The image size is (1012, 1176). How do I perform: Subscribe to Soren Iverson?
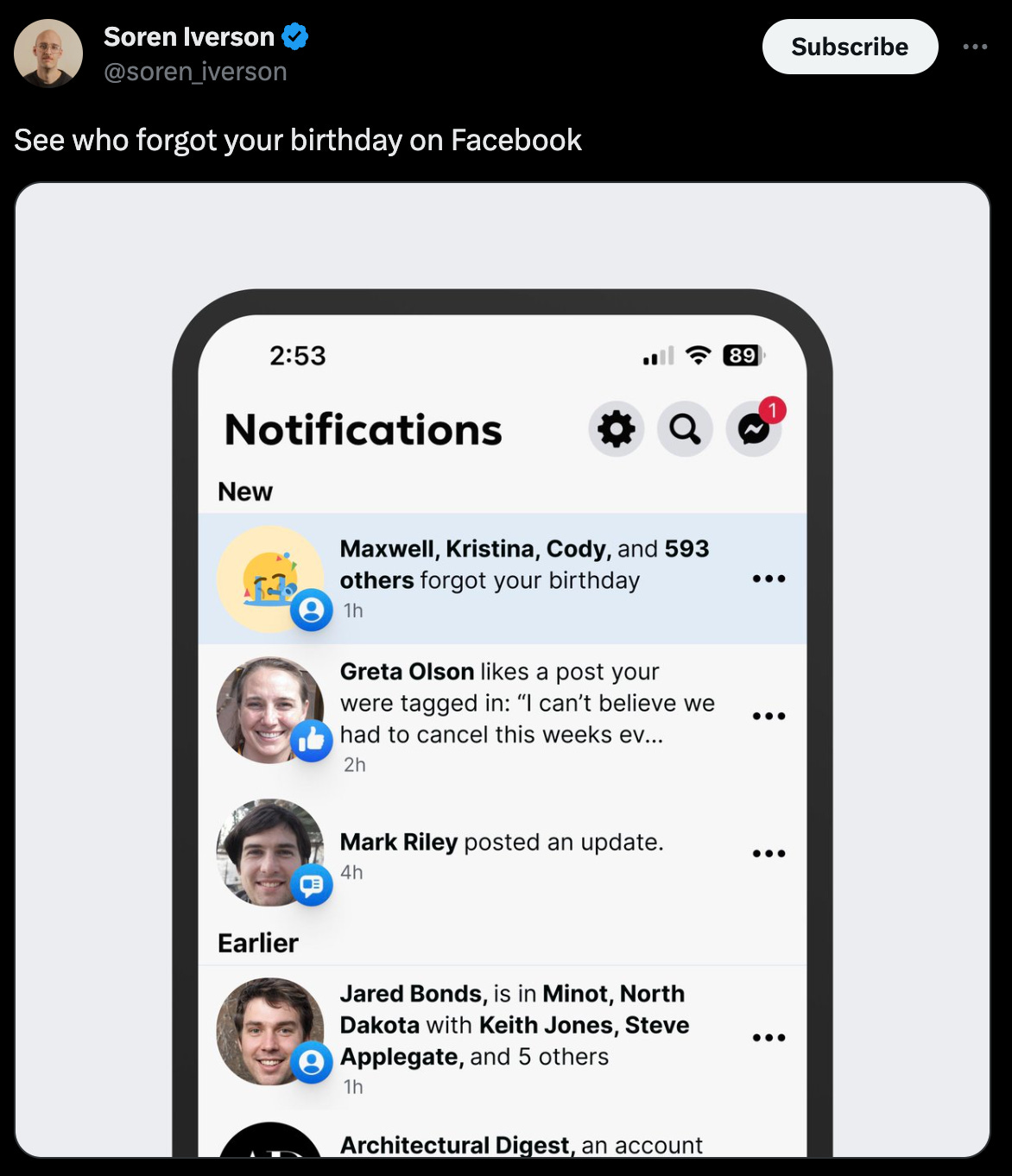[850, 47]
